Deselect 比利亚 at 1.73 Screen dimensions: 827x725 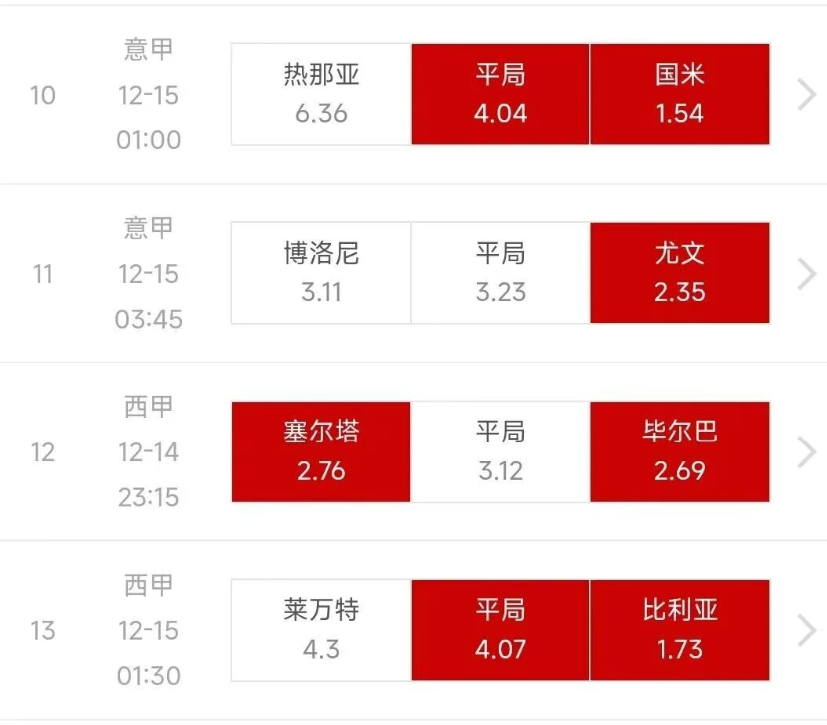[680, 630]
